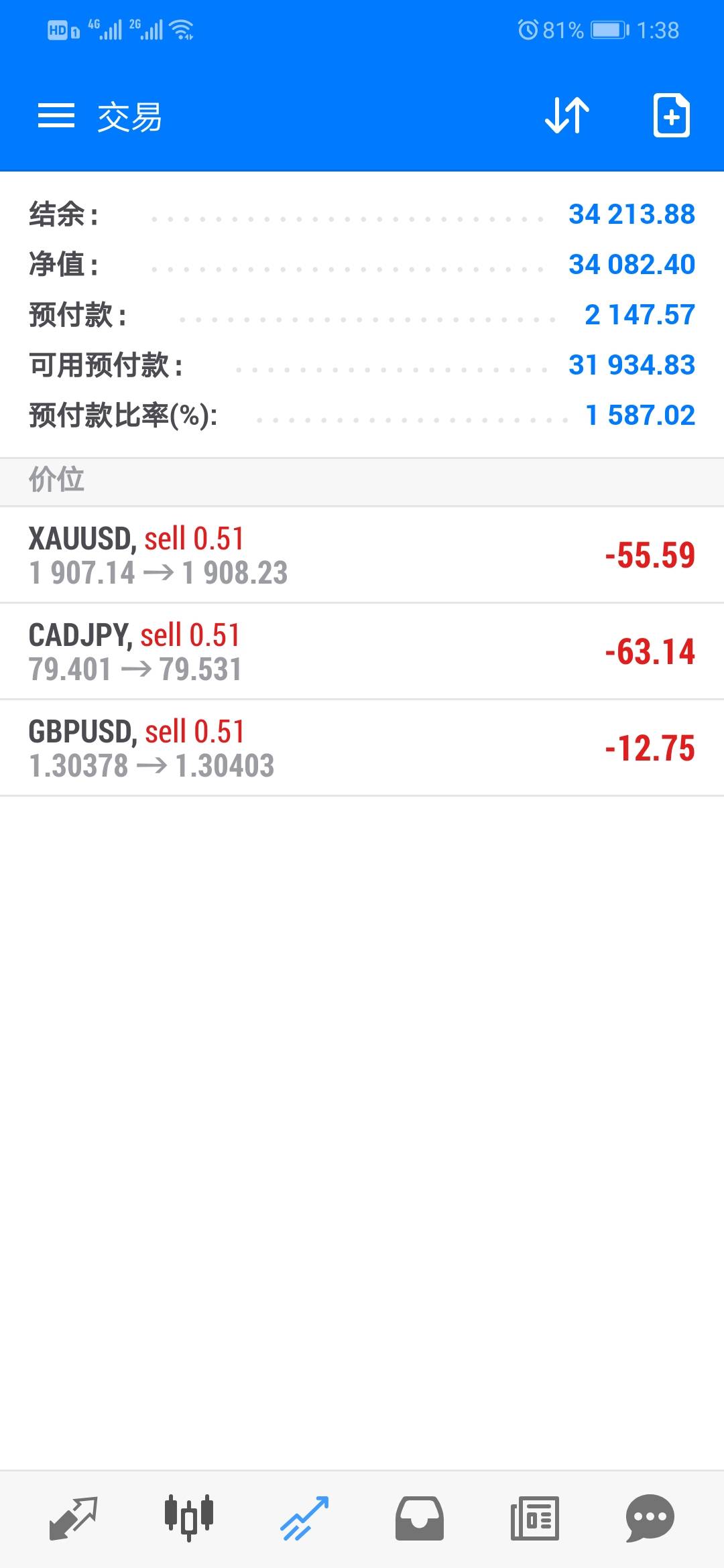Select the Trade tab
The width and height of the screenshot is (724, 1568).
point(304,1517)
